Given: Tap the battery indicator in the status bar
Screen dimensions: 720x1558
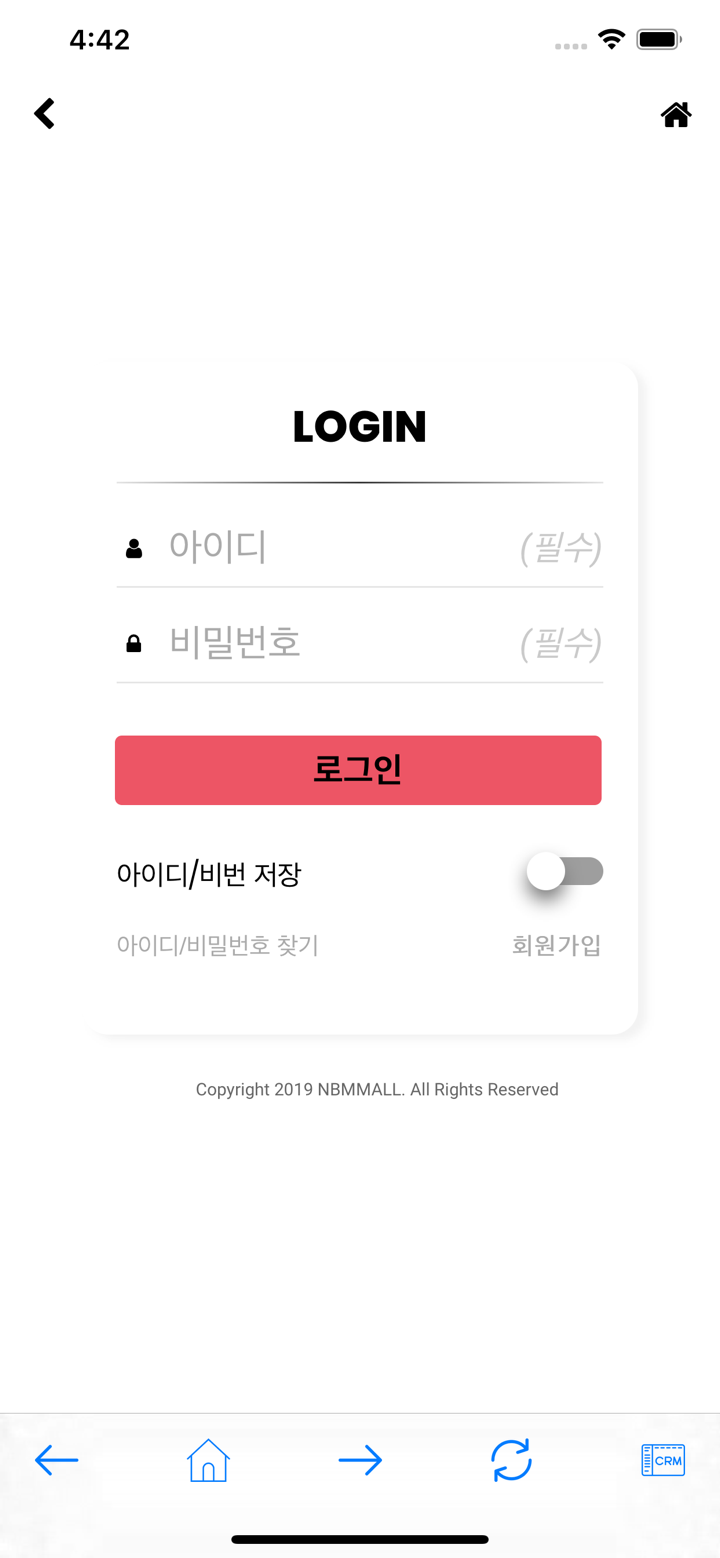Looking at the screenshot, I should (x=658, y=40).
